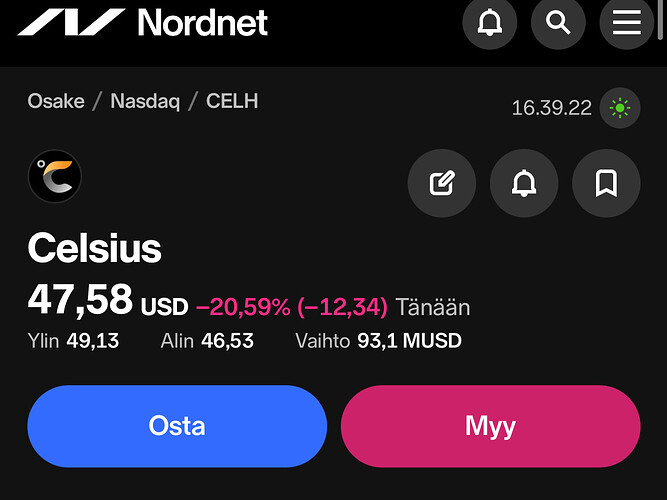Tap the pink Myy sell button

pyautogui.click(x=490, y=426)
